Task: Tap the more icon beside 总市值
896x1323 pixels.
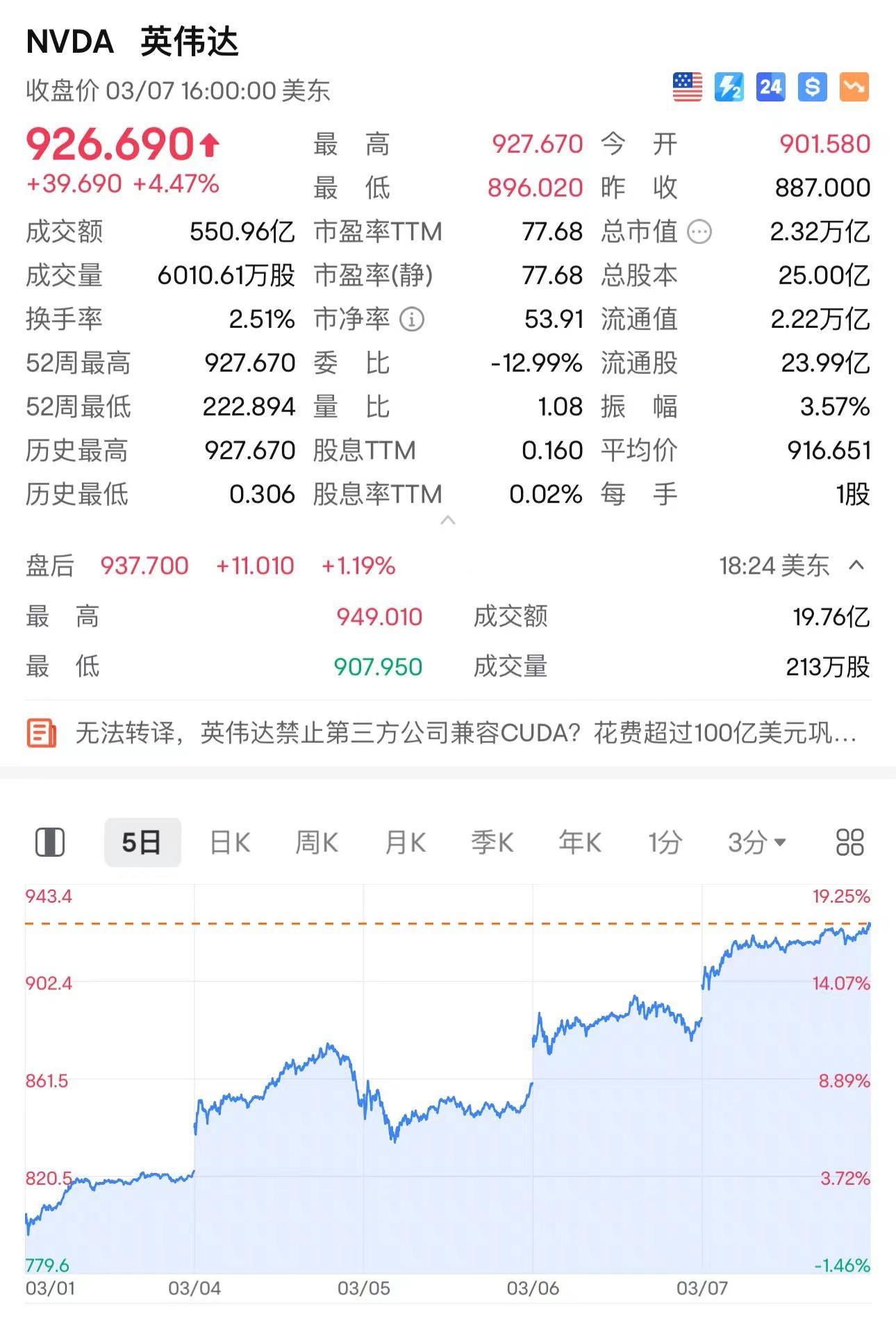Action: [699, 232]
